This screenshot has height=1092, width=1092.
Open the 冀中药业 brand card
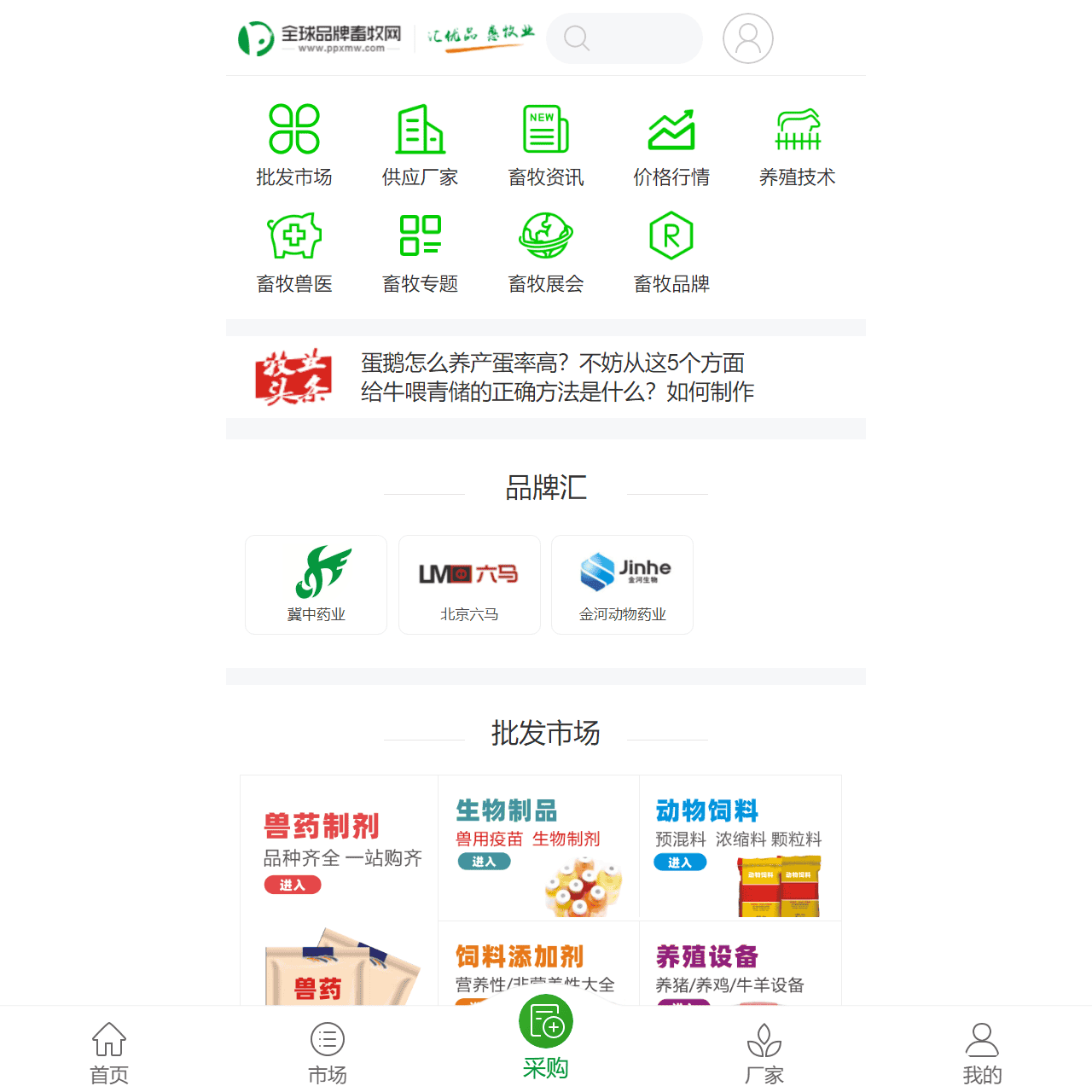point(316,585)
